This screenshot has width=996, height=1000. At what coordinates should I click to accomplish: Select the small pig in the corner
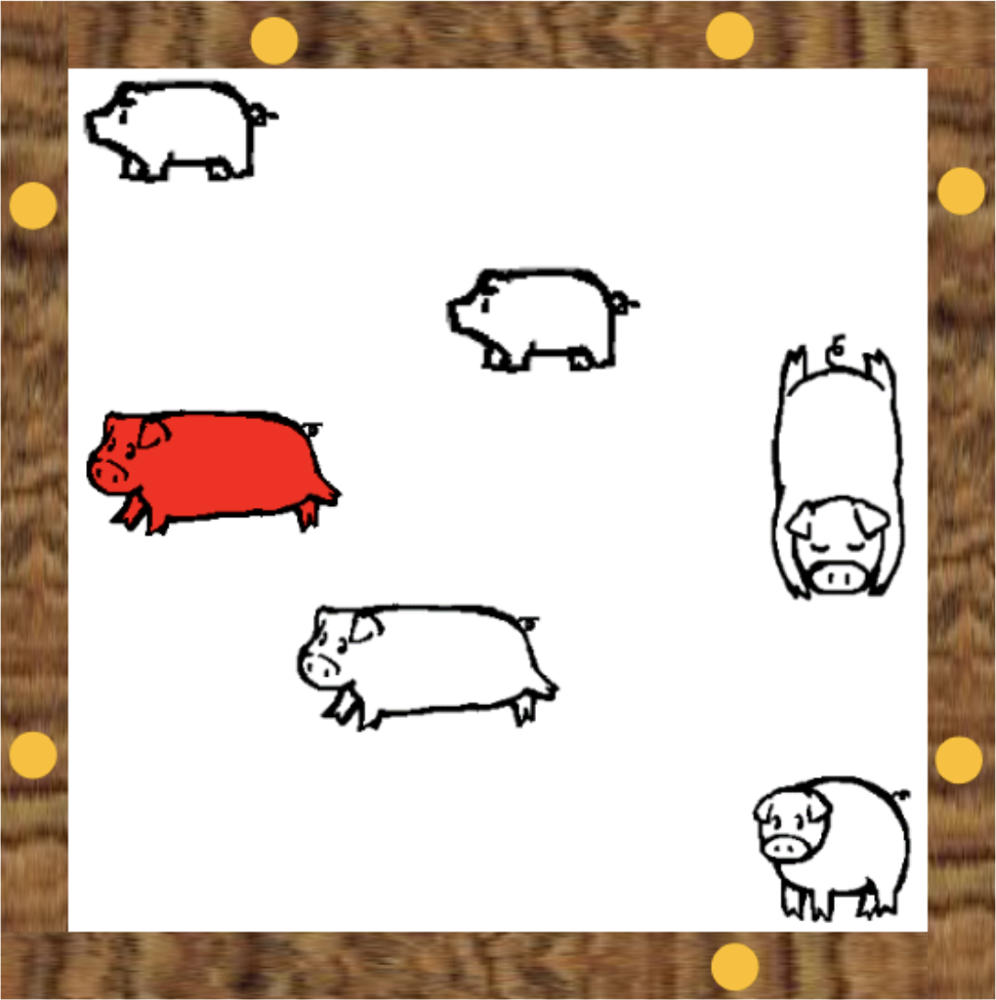point(178,130)
